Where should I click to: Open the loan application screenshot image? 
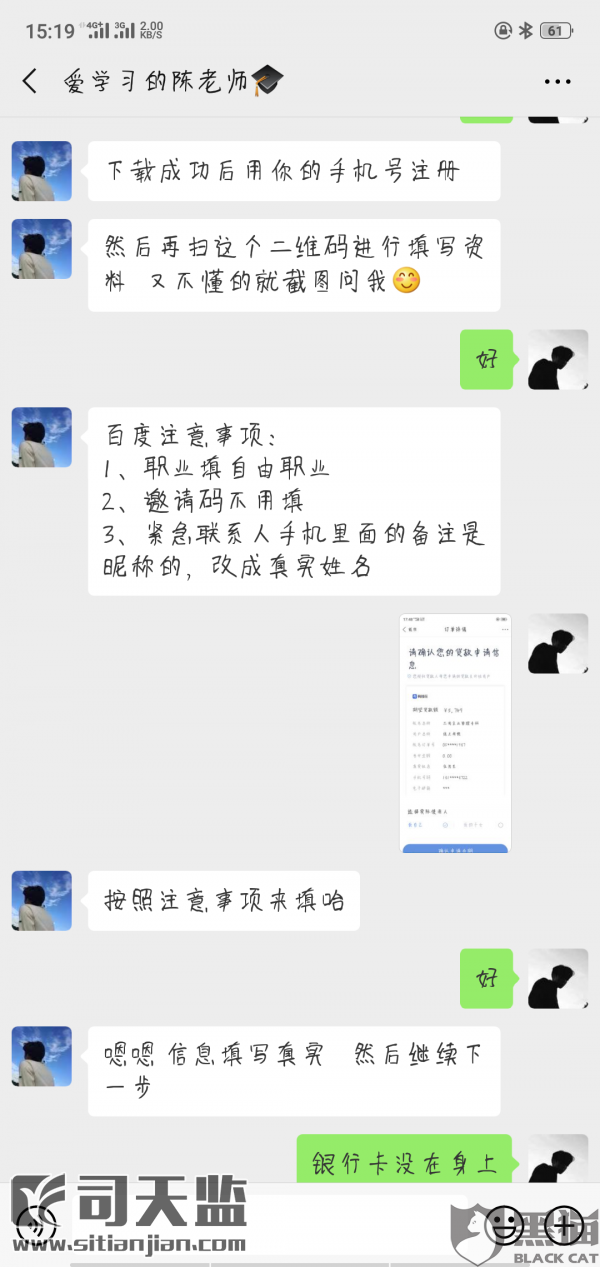point(454,732)
